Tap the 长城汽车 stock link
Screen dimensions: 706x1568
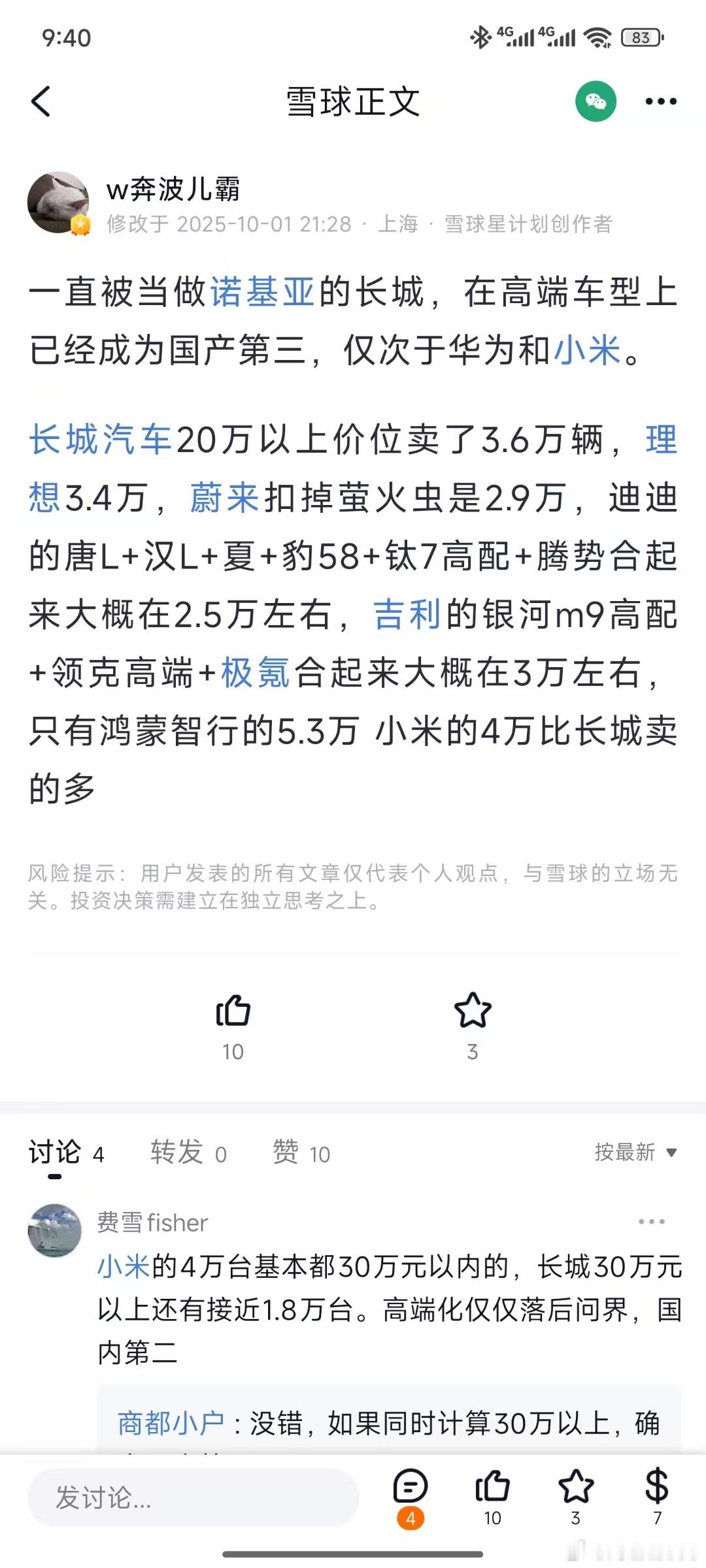100,439
